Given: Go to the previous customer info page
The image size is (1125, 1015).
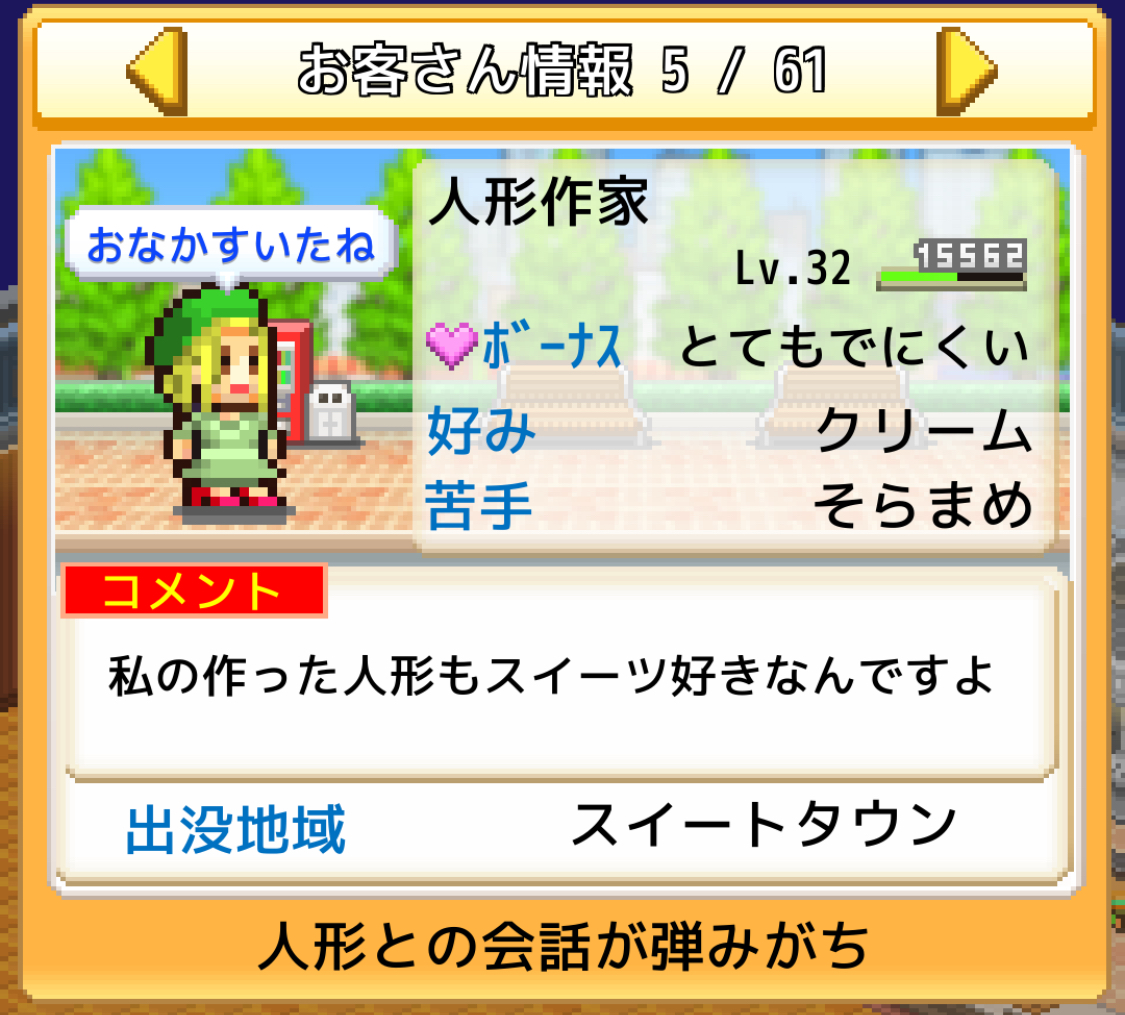Looking at the screenshot, I should click(x=158, y=70).
